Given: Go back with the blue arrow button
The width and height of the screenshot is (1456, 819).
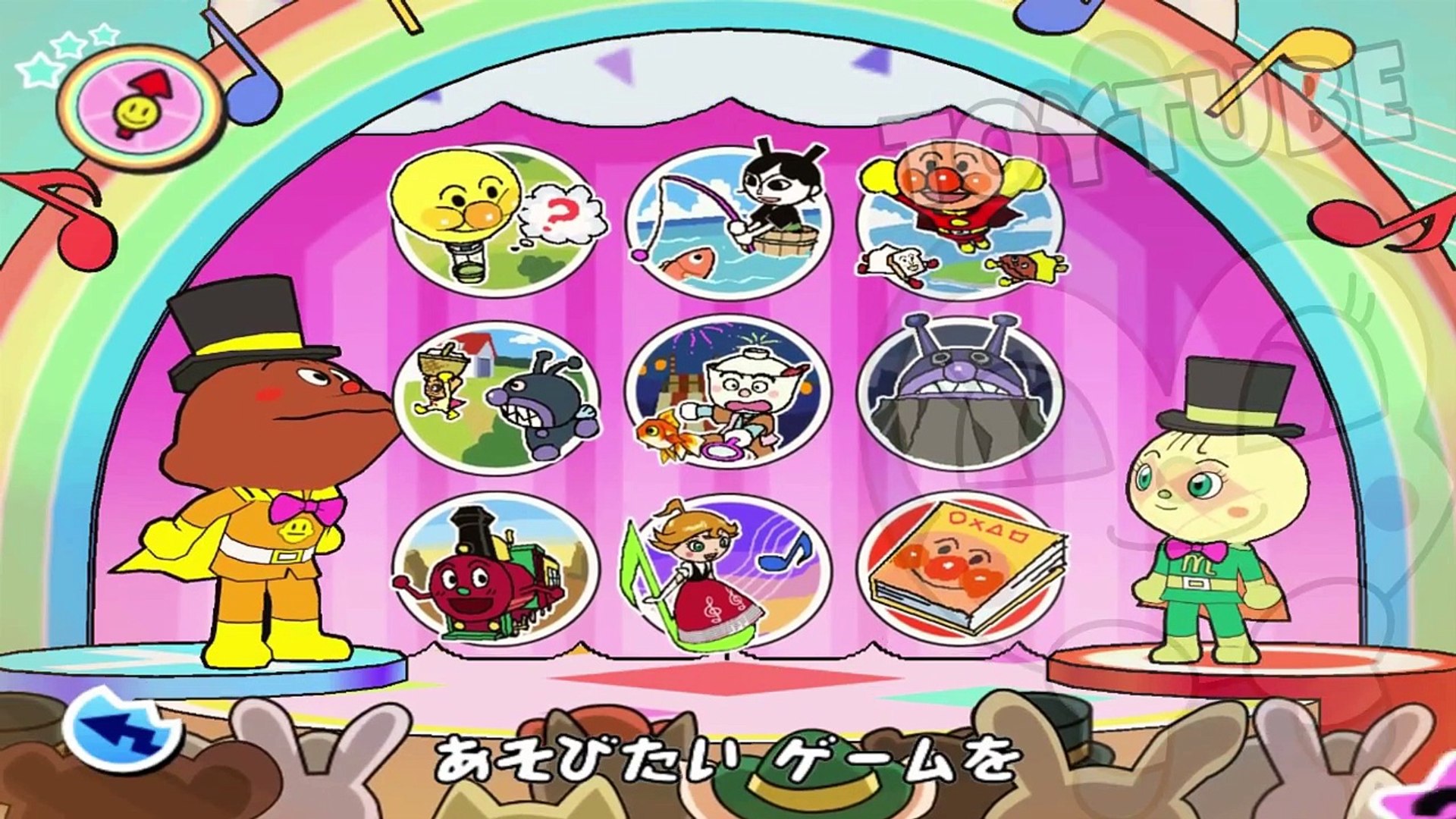Looking at the screenshot, I should click(x=123, y=730).
